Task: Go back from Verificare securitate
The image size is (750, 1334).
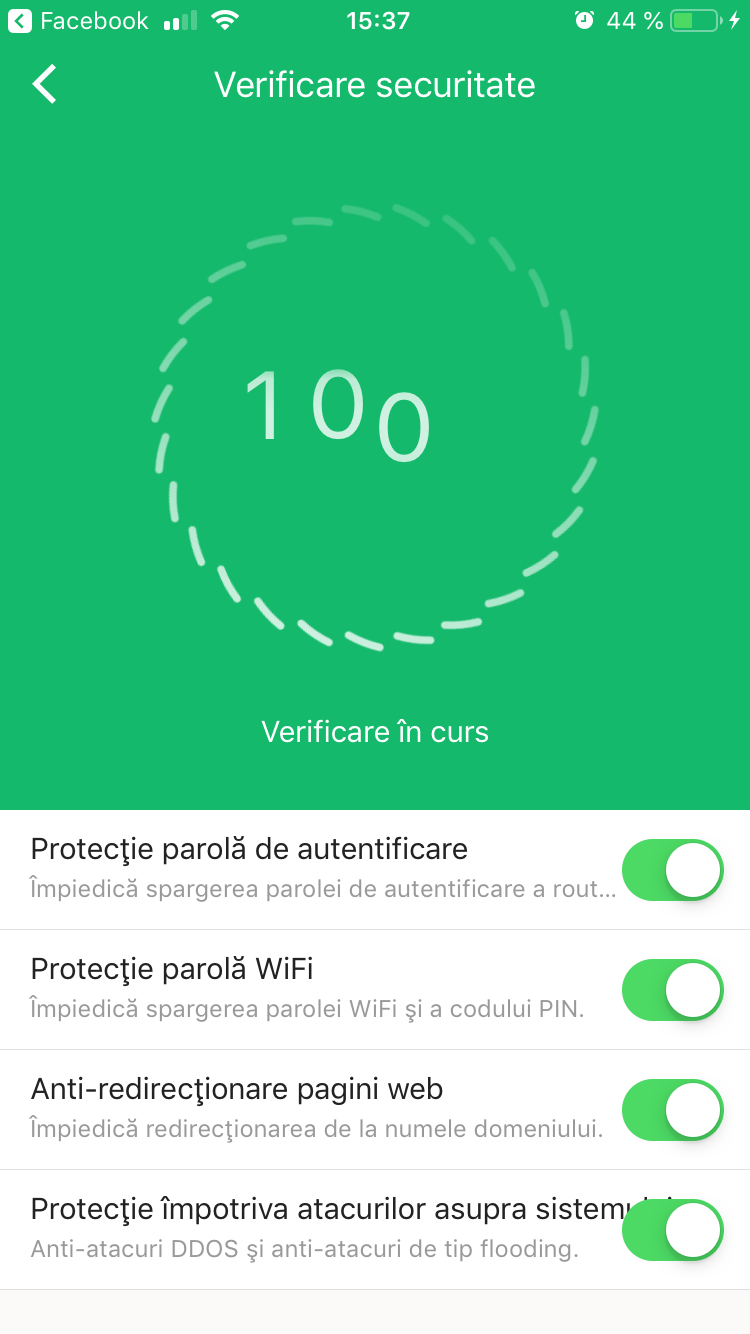Action: coord(45,85)
